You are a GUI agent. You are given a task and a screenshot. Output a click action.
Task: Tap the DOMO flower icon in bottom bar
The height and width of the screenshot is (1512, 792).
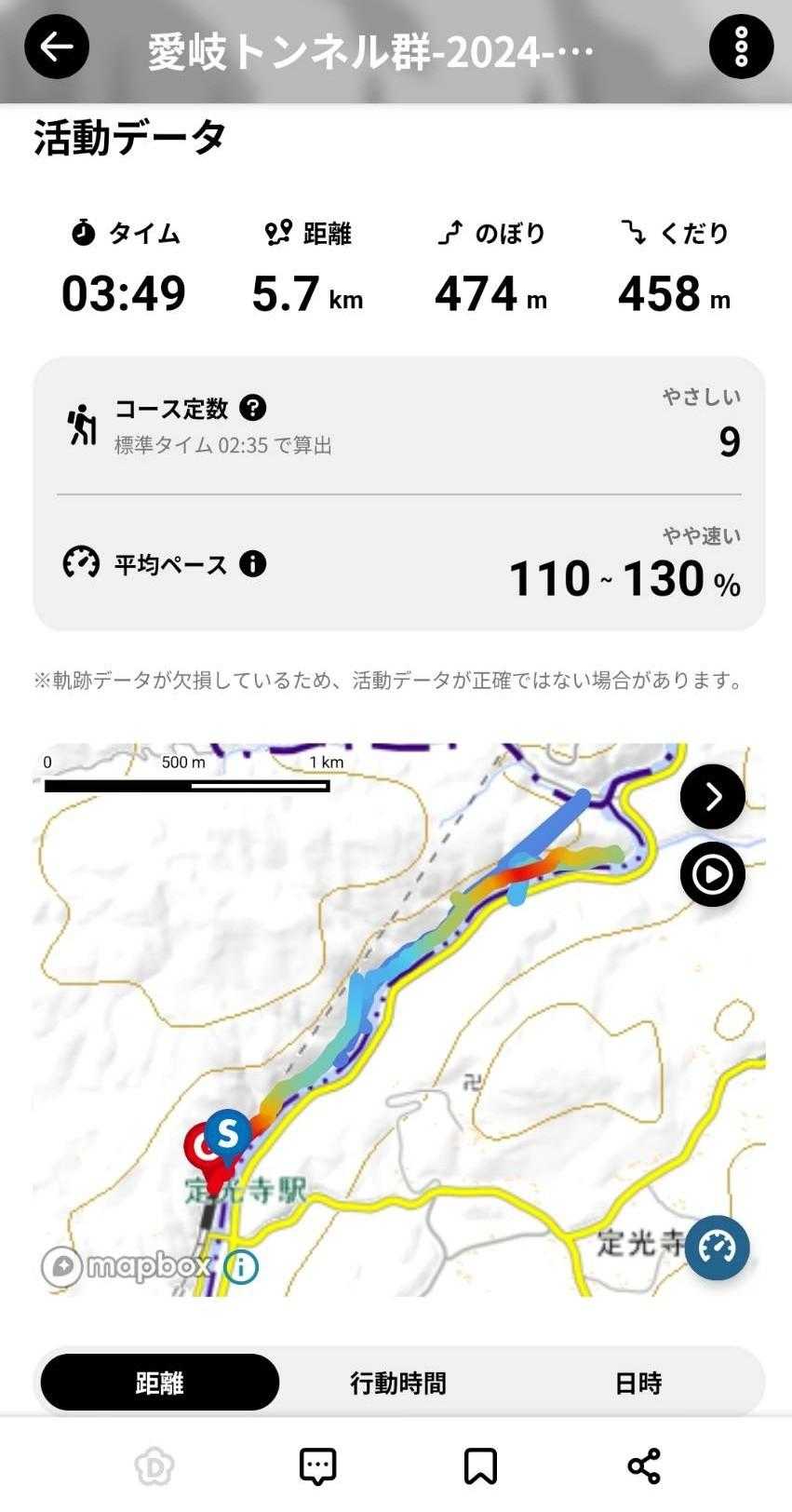coord(154,1466)
